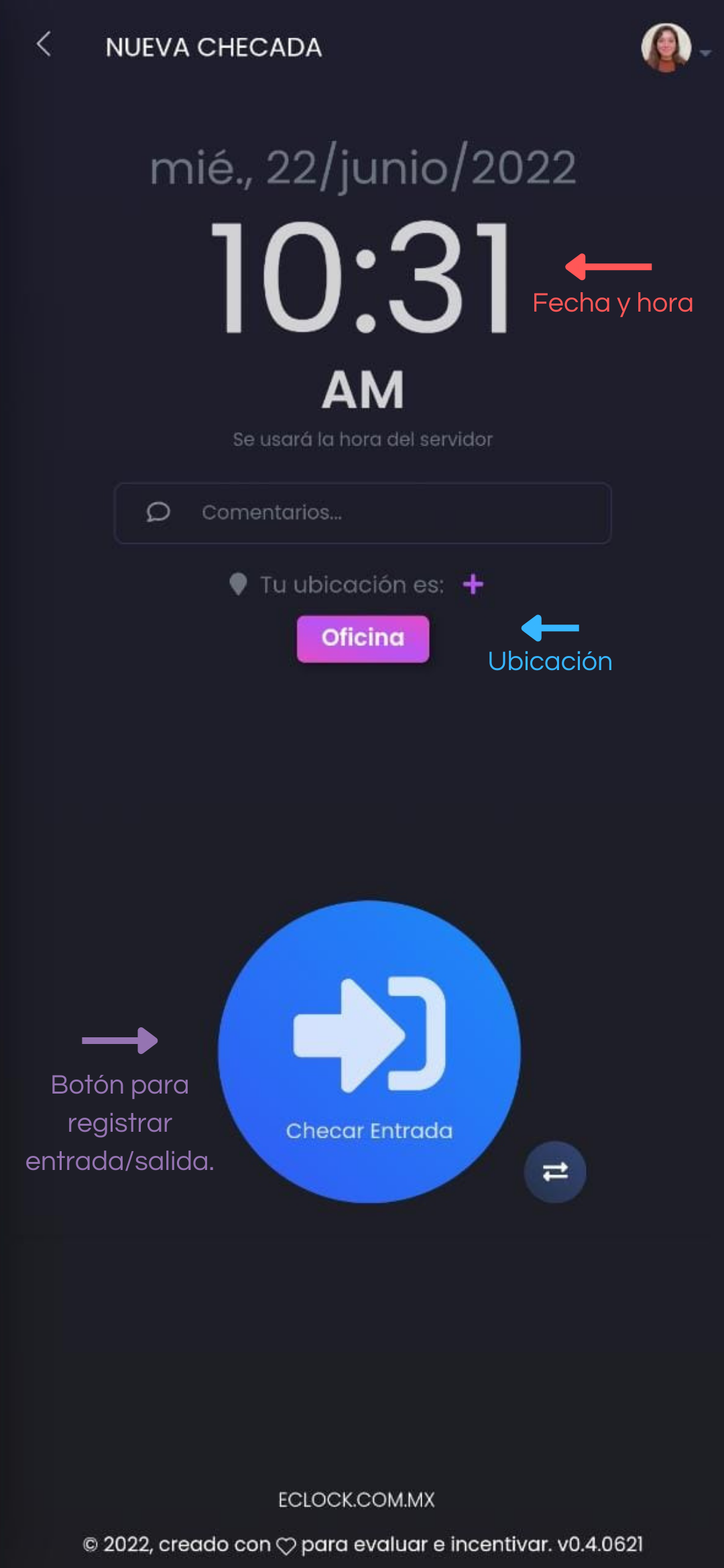Screen dimensions: 724x1568
Task: Switch entry/exit with the swap arrows button
Action: (555, 1172)
